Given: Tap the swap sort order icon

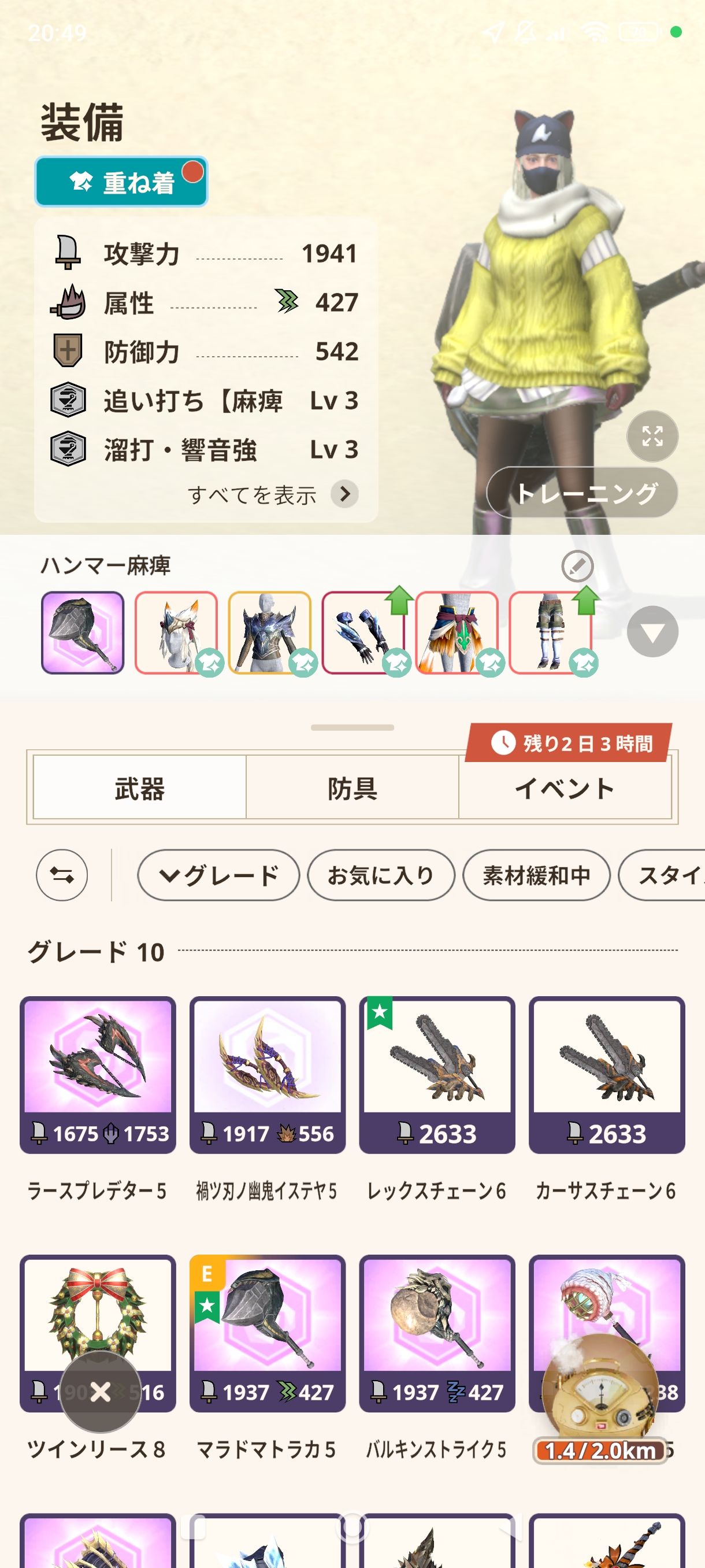Looking at the screenshot, I should tap(62, 875).
